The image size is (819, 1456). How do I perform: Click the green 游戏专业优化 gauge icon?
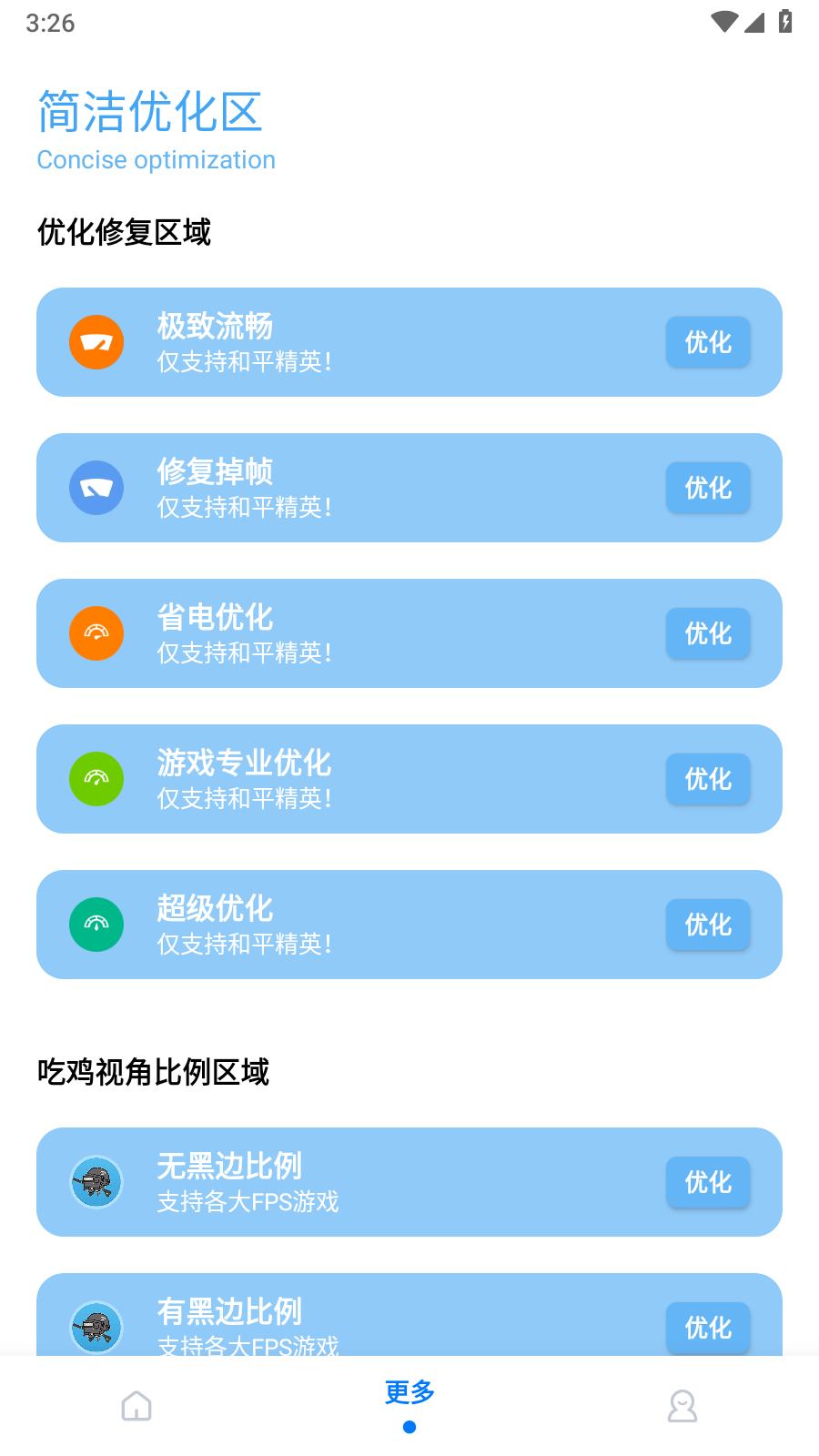[96, 779]
